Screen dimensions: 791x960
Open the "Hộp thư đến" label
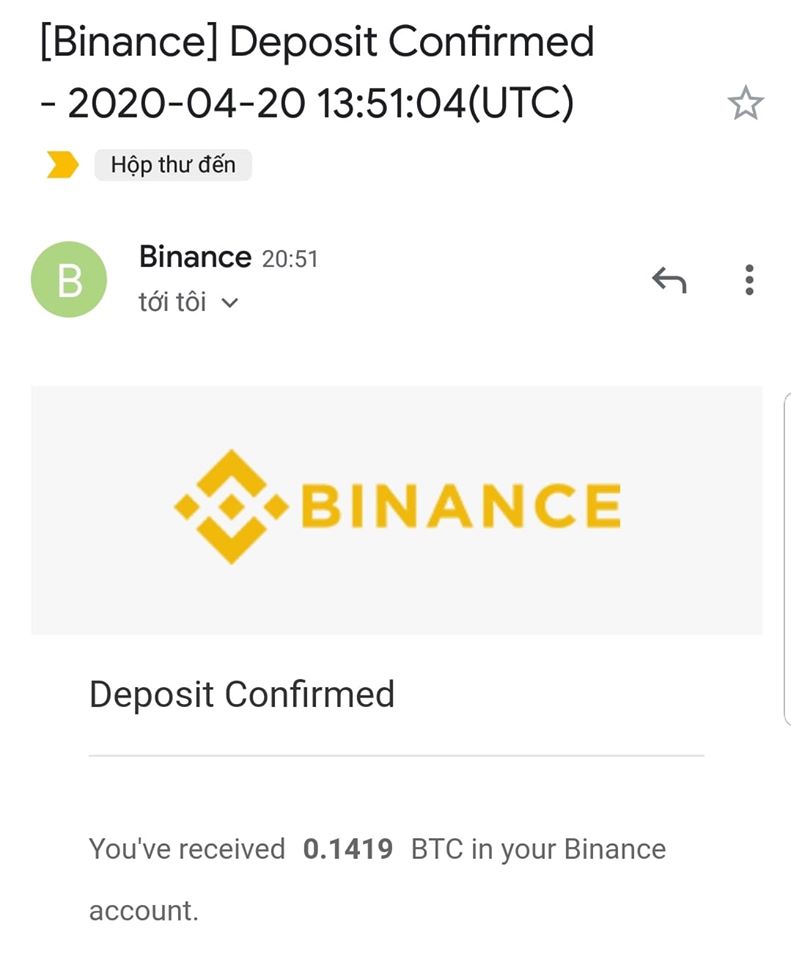173,165
